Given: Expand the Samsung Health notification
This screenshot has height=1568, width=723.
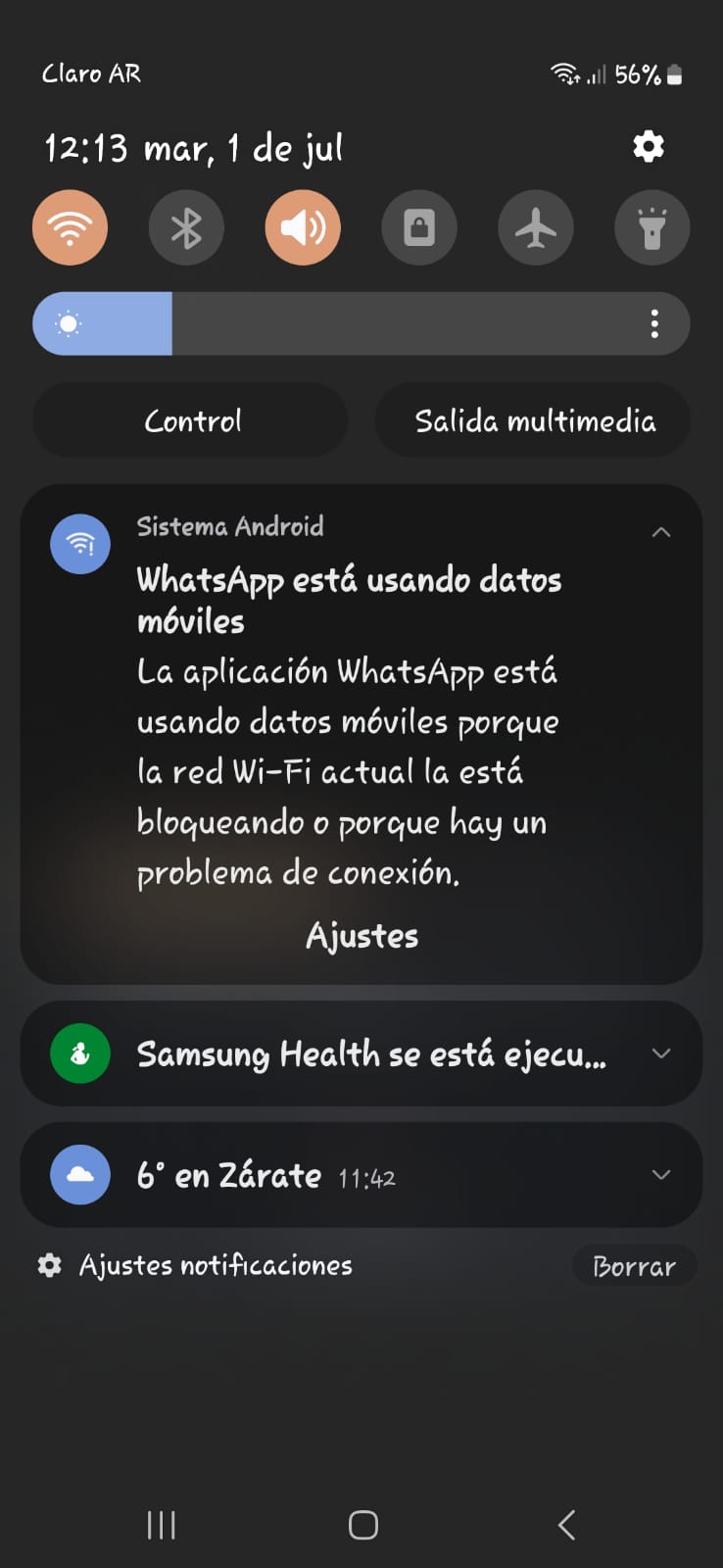Looking at the screenshot, I should click(661, 1053).
